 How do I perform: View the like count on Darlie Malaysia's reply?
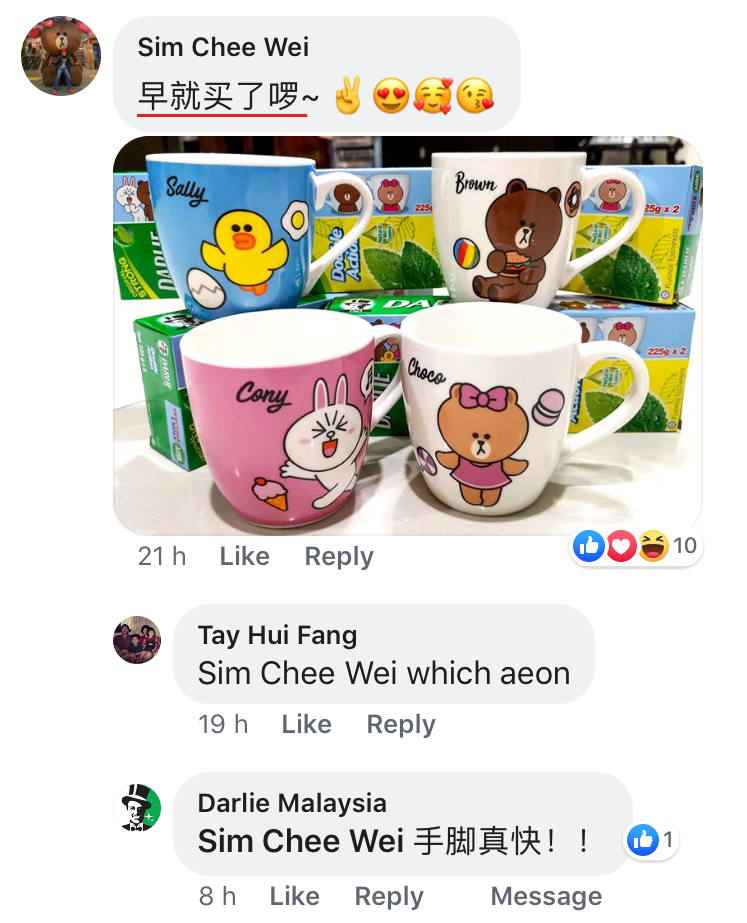tap(651, 841)
